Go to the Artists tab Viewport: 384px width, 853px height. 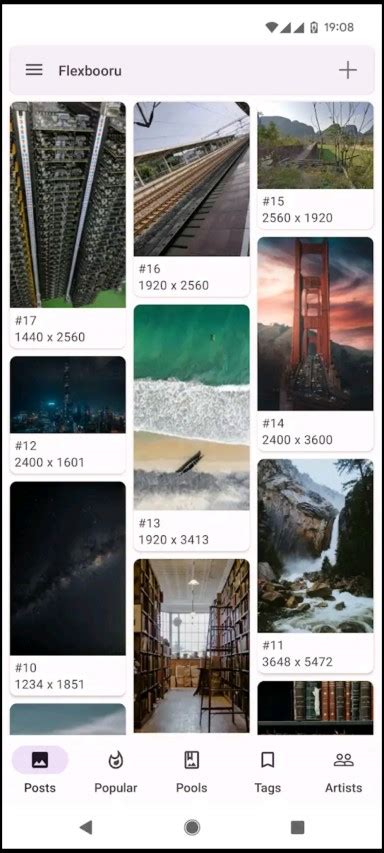[344, 771]
